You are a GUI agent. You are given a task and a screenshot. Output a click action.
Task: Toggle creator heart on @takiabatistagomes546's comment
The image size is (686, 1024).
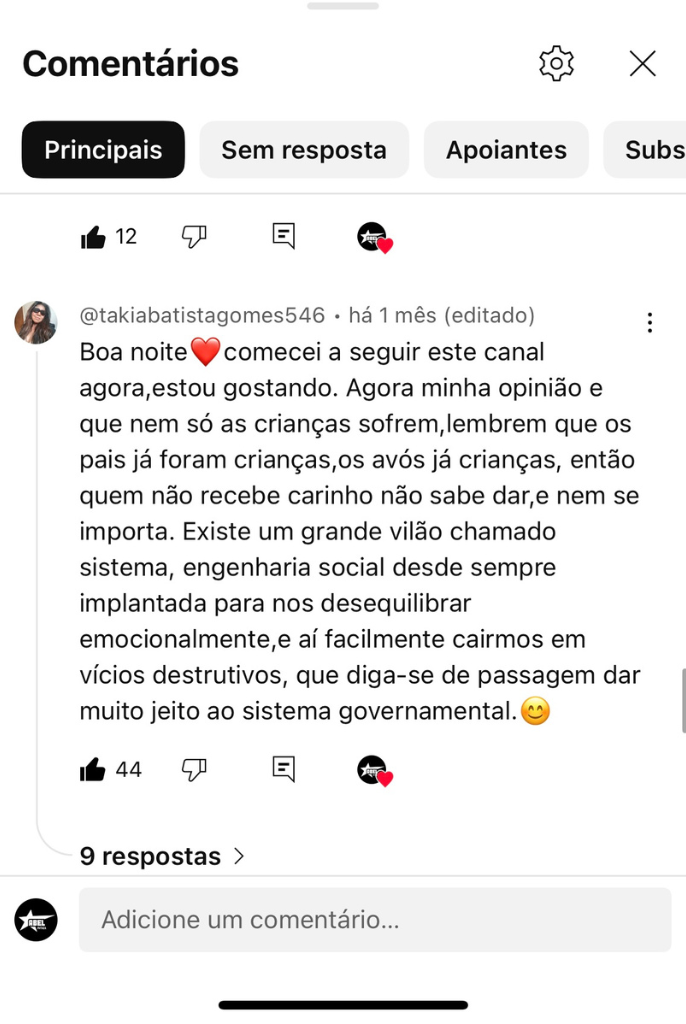tap(374, 770)
